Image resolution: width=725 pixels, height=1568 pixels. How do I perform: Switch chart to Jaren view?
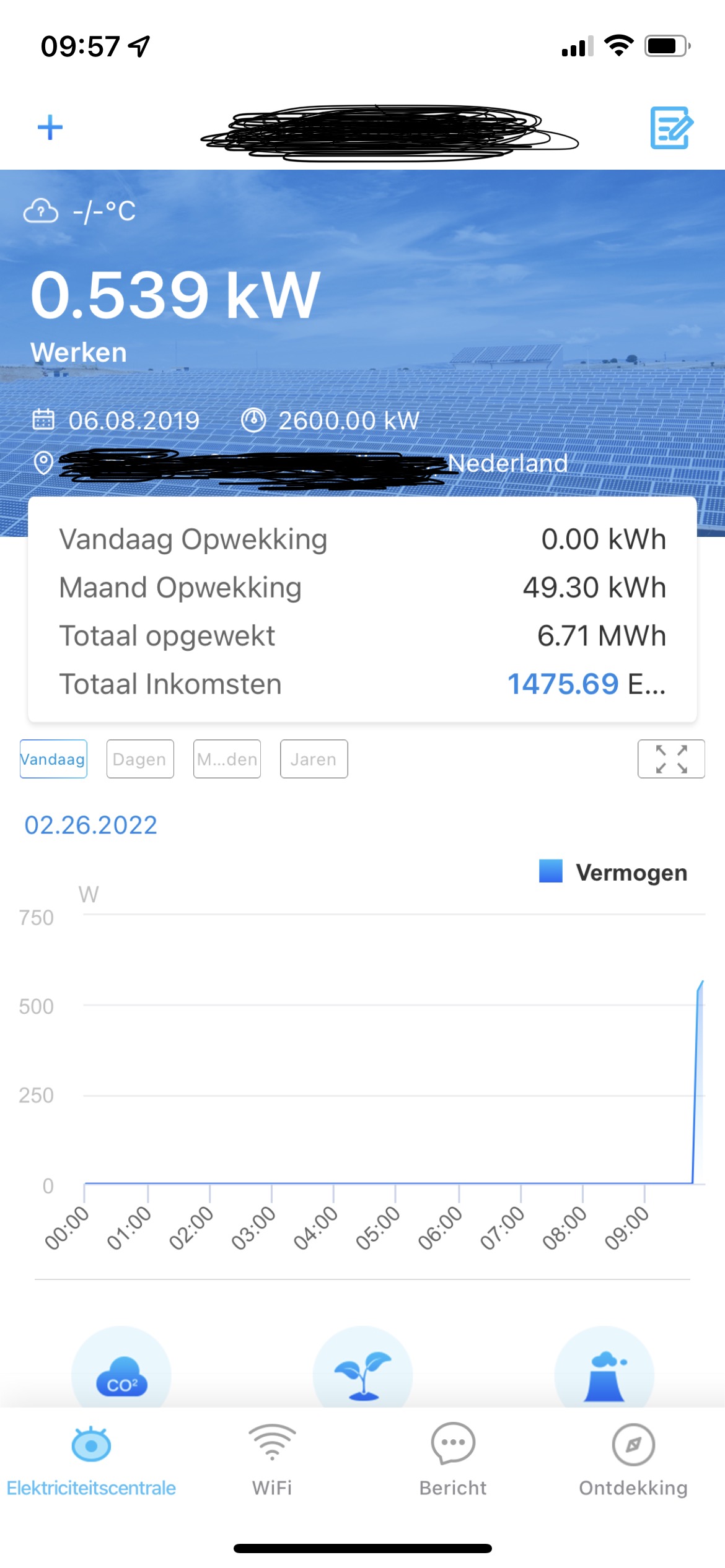click(314, 759)
